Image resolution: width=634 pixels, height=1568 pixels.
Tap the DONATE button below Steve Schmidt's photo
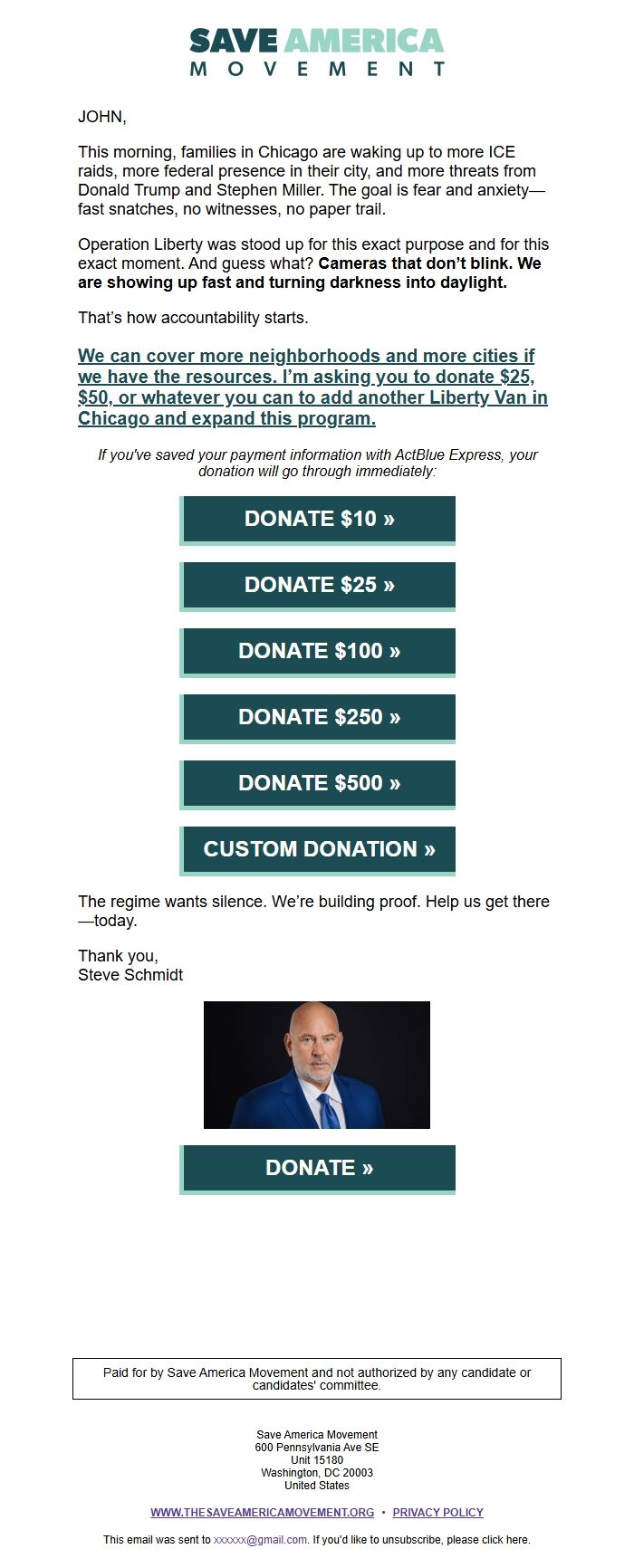point(318,1168)
